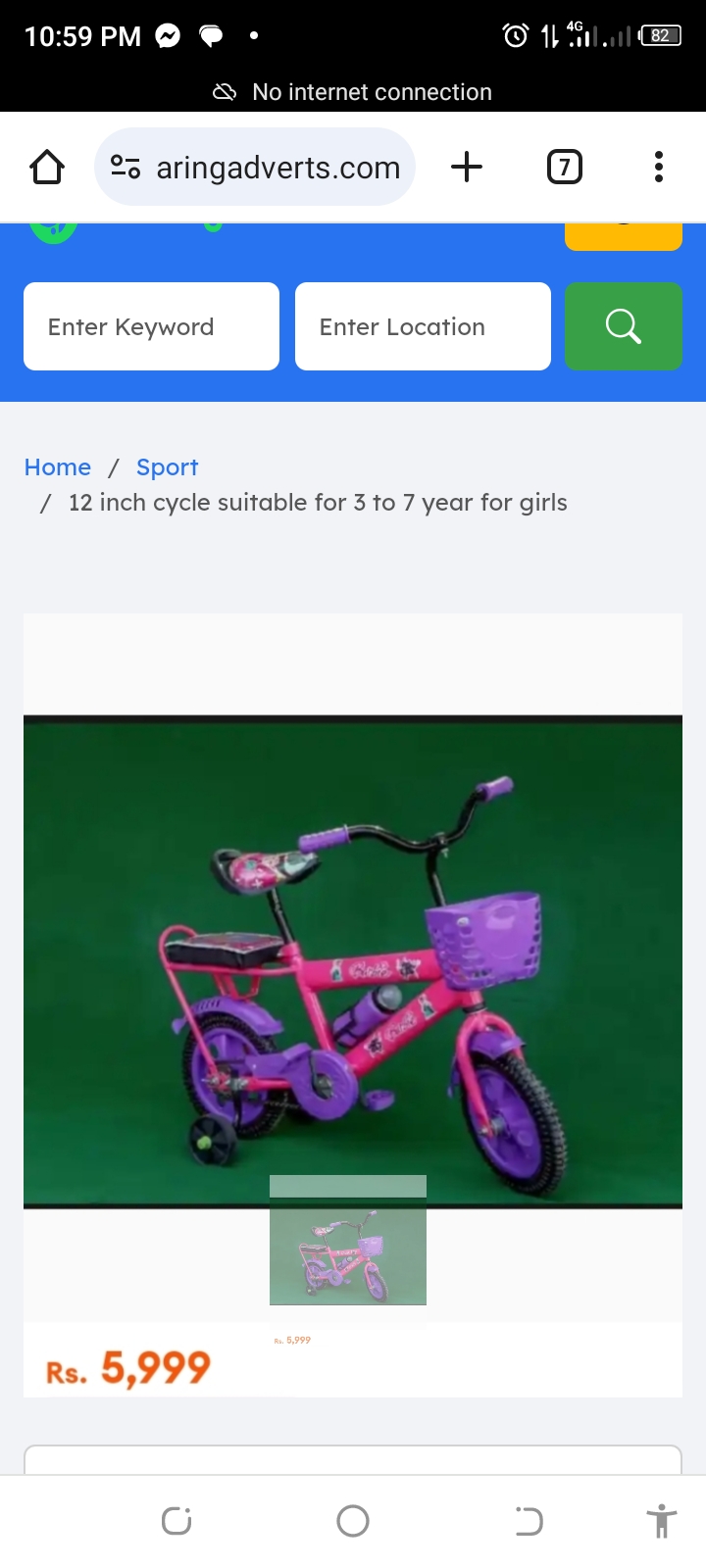Open the browser overflow menu

coord(659,168)
